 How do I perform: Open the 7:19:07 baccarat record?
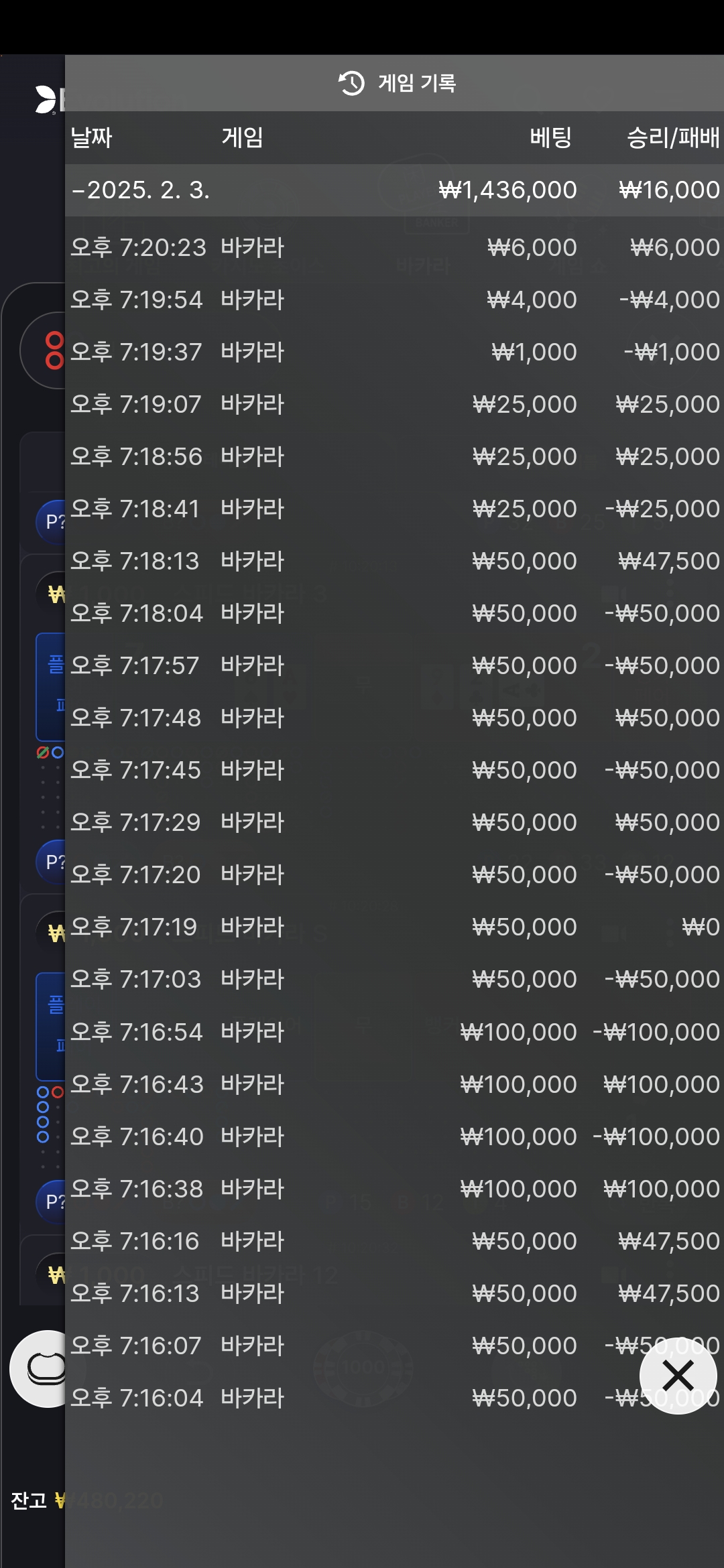(x=394, y=404)
